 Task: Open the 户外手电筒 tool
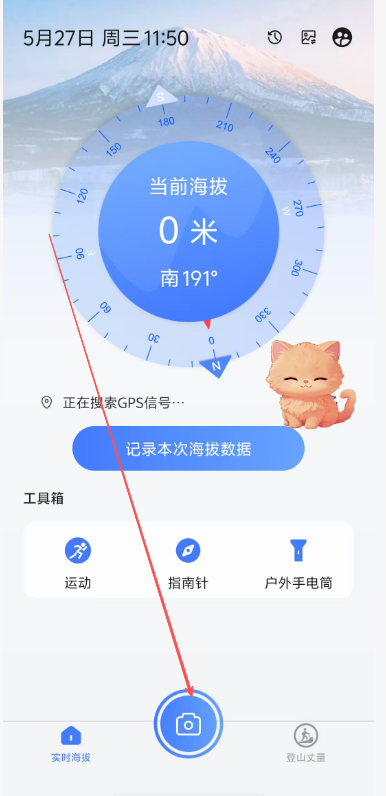point(299,562)
